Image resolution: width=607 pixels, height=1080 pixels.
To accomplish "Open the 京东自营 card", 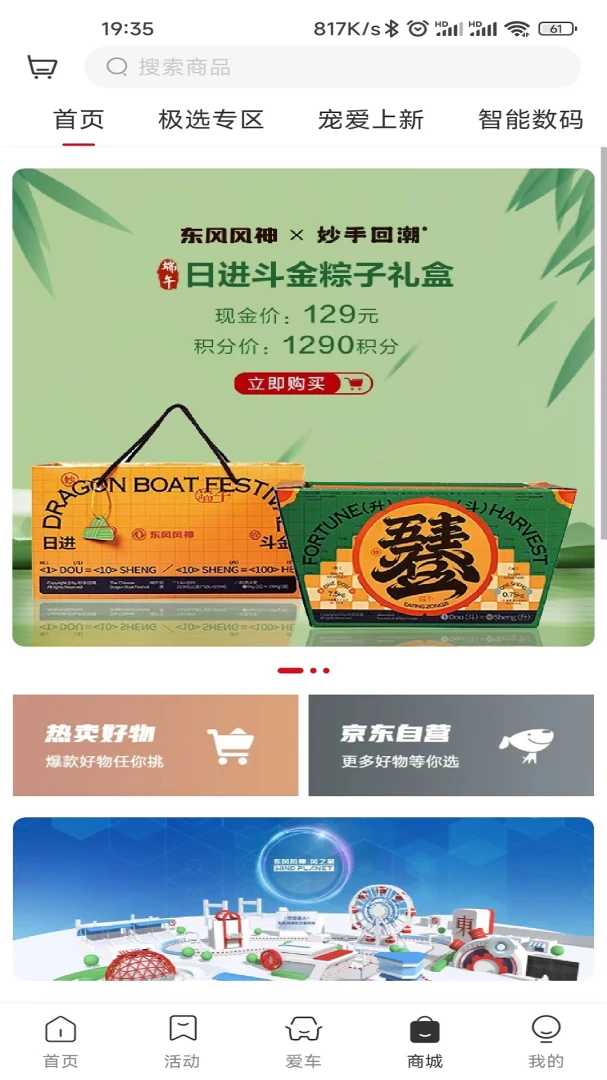I will click(451, 745).
